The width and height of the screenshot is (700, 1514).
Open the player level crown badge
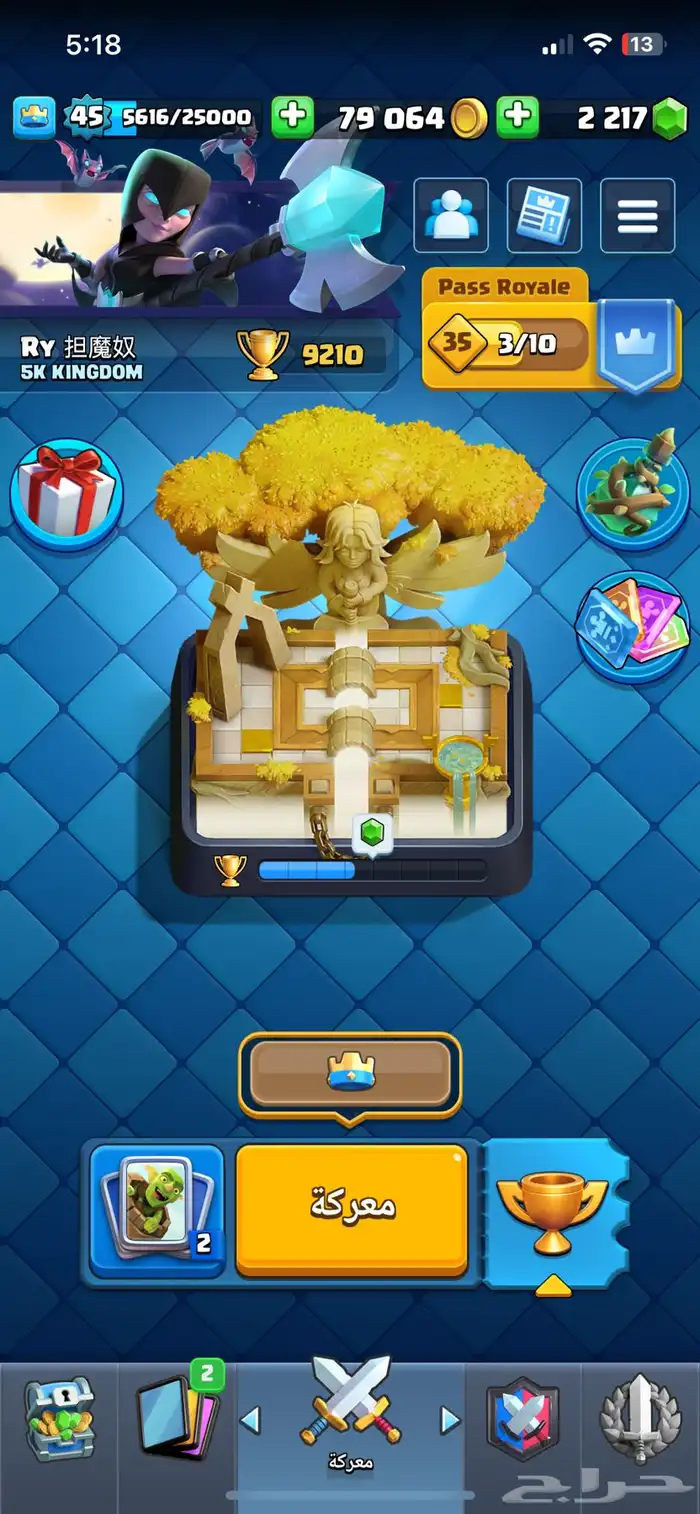tap(34, 118)
